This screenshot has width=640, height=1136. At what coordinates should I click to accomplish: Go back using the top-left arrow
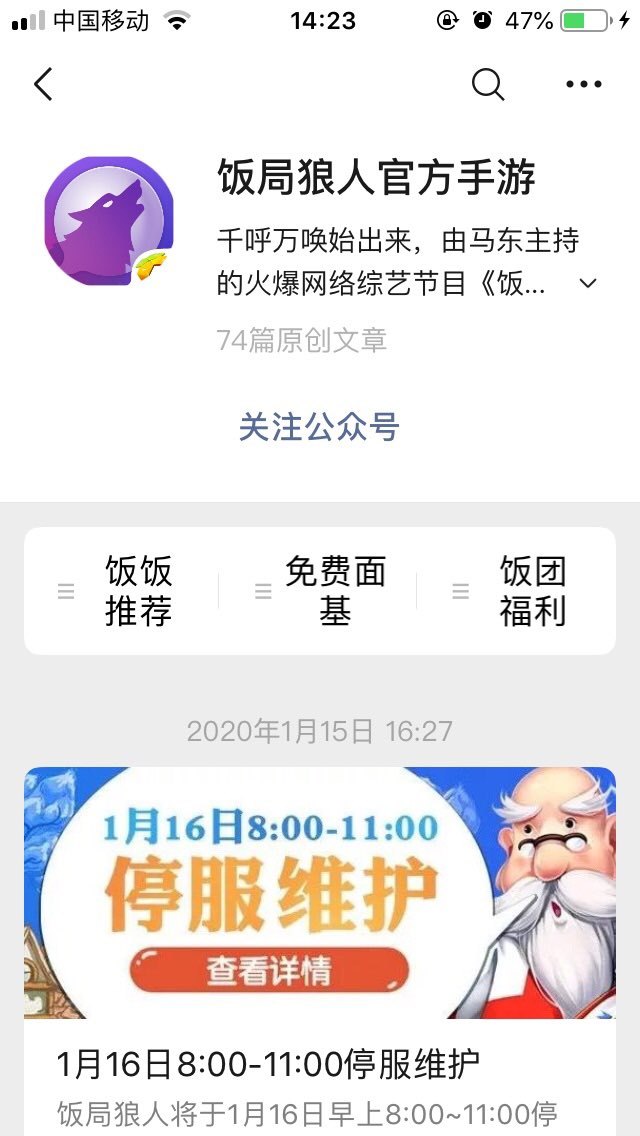pyautogui.click(x=43, y=85)
